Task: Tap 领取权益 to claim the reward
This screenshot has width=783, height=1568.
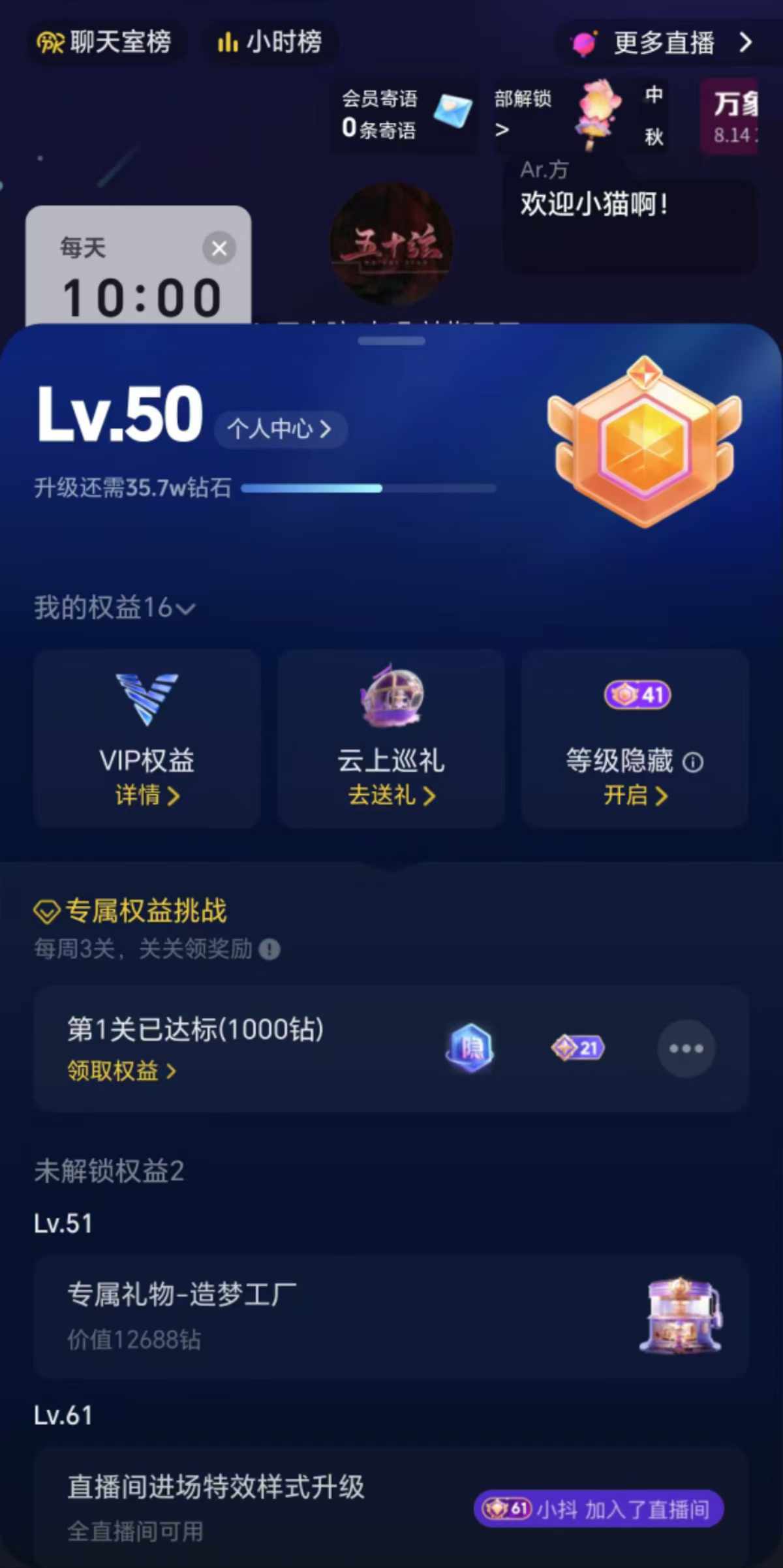Action: click(121, 1071)
